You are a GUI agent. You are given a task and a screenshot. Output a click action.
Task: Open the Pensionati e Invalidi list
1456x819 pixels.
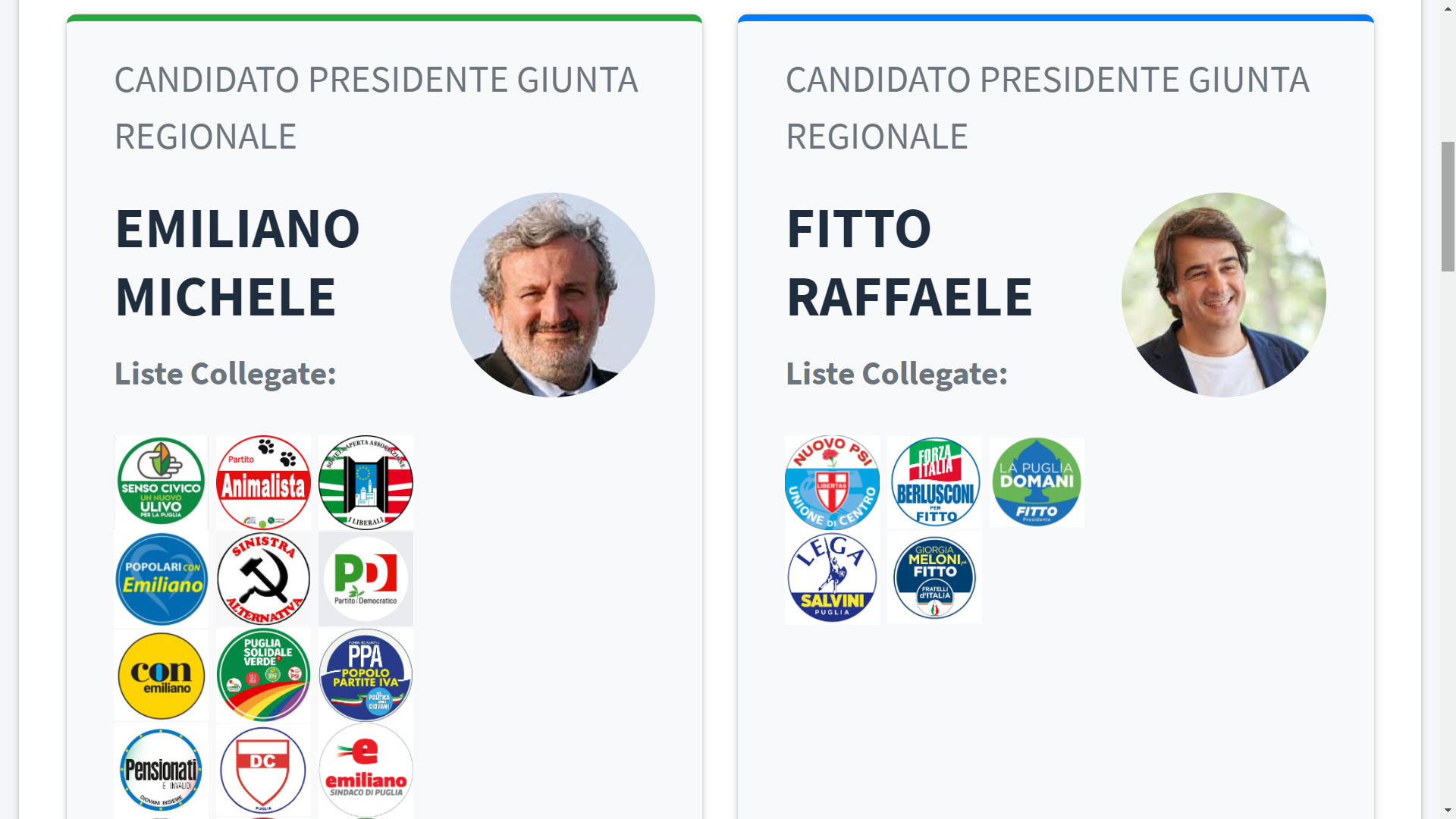161,770
